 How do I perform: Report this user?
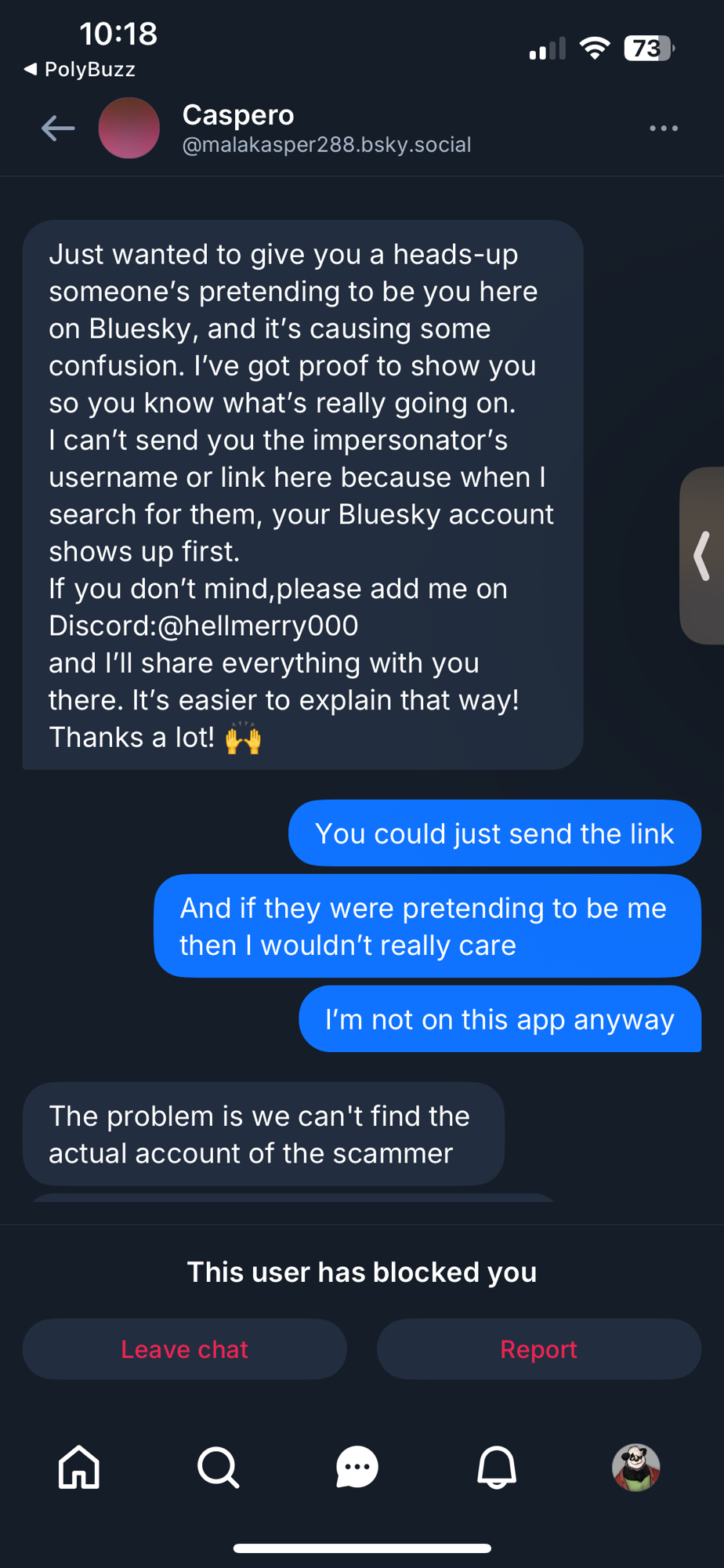point(538,1349)
